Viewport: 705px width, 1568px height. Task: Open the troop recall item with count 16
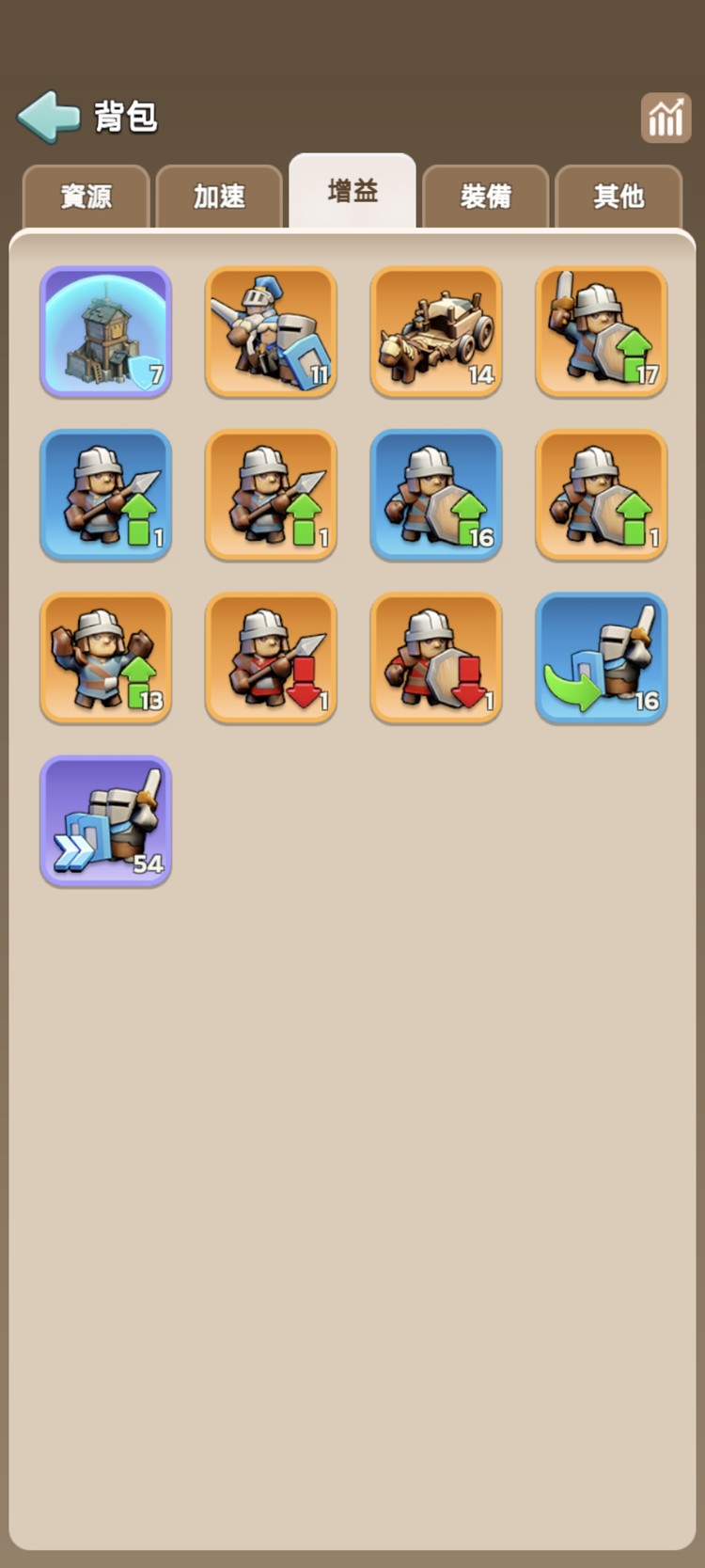click(602, 658)
